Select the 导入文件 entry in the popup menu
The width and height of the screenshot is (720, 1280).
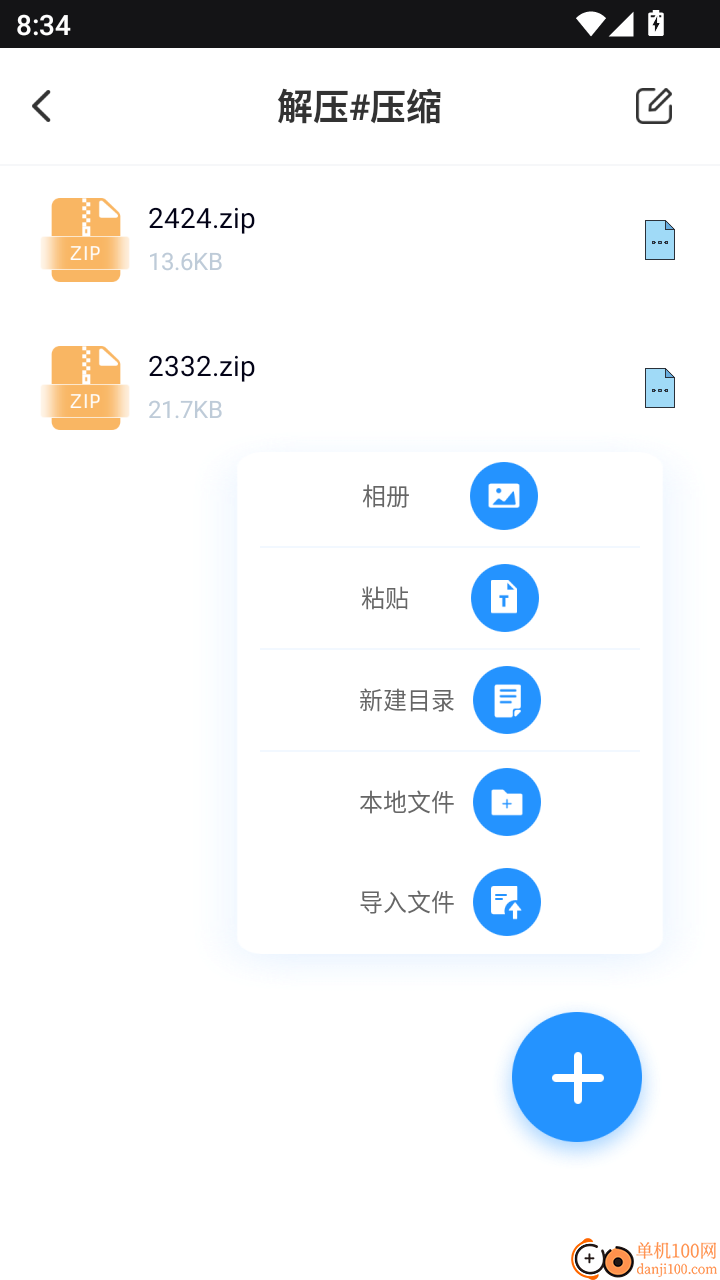coord(406,902)
